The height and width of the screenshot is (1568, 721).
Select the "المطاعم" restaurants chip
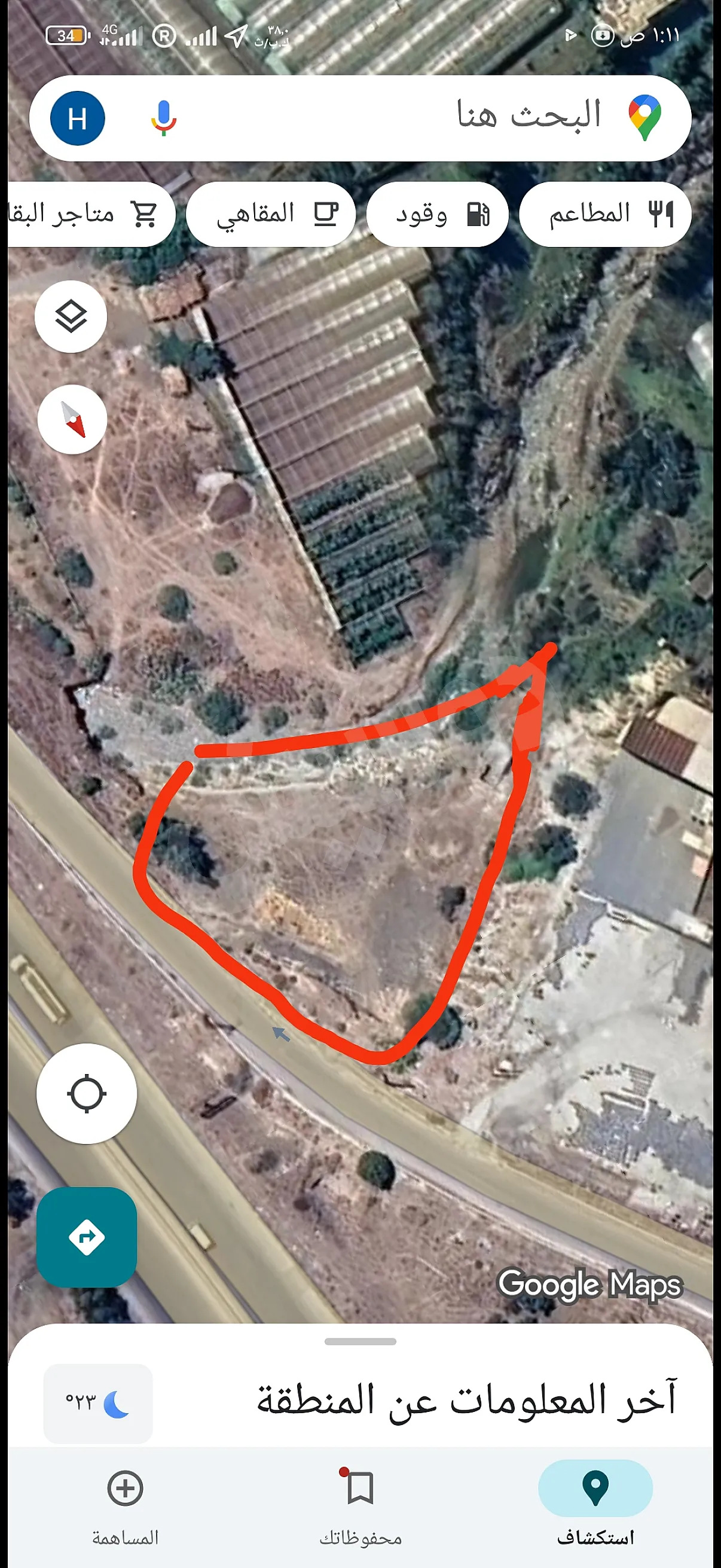[x=605, y=214]
